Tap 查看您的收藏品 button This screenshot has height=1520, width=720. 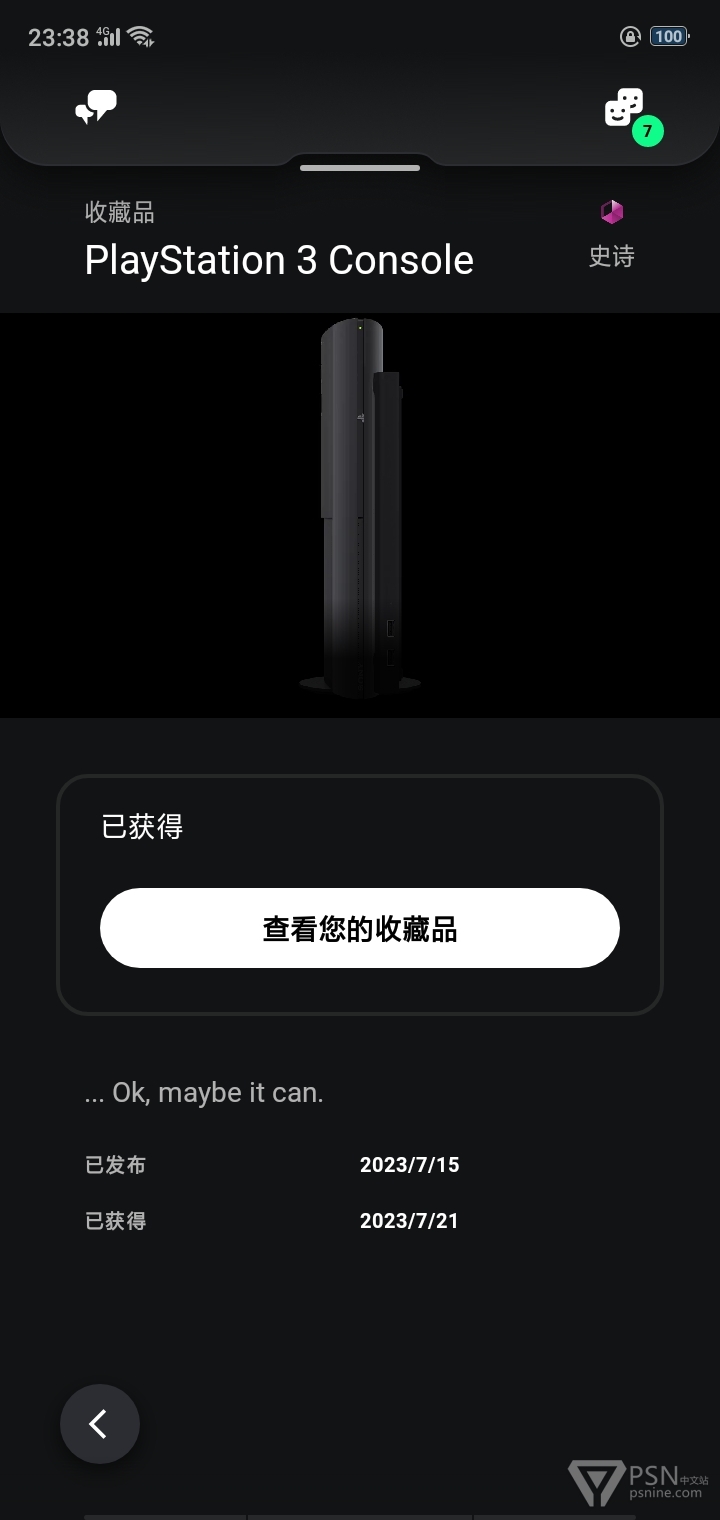click(360, 928)
